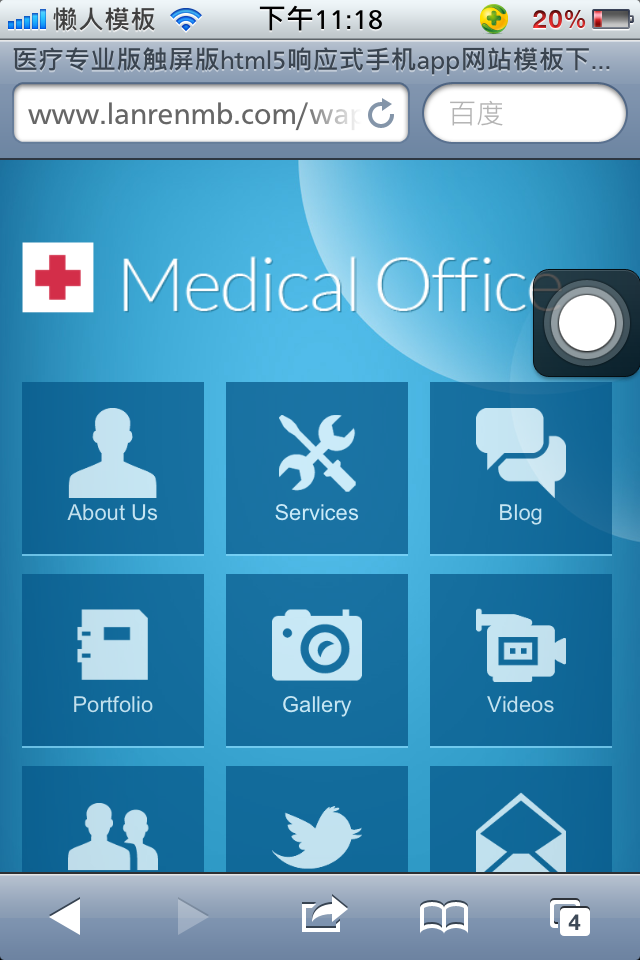Open the Videos tile
The image size is (640, 960).
520,659
